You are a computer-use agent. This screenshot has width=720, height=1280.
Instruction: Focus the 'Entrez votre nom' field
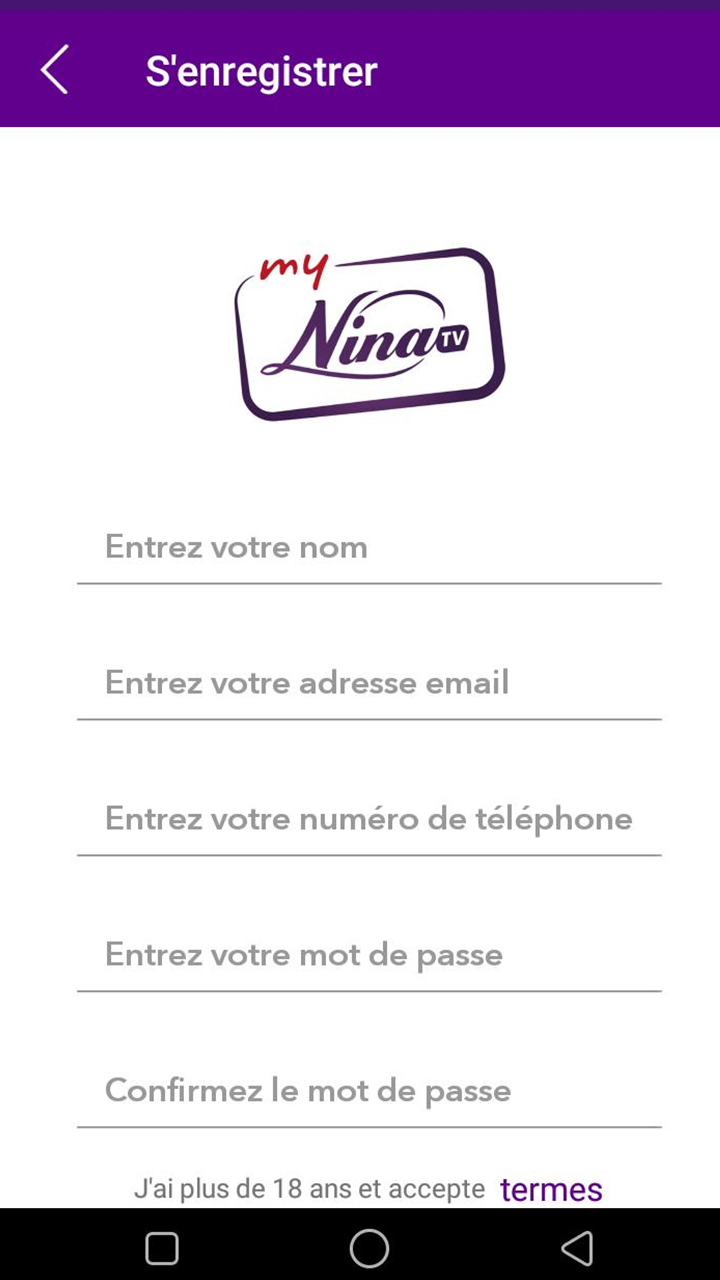(369, 548)
